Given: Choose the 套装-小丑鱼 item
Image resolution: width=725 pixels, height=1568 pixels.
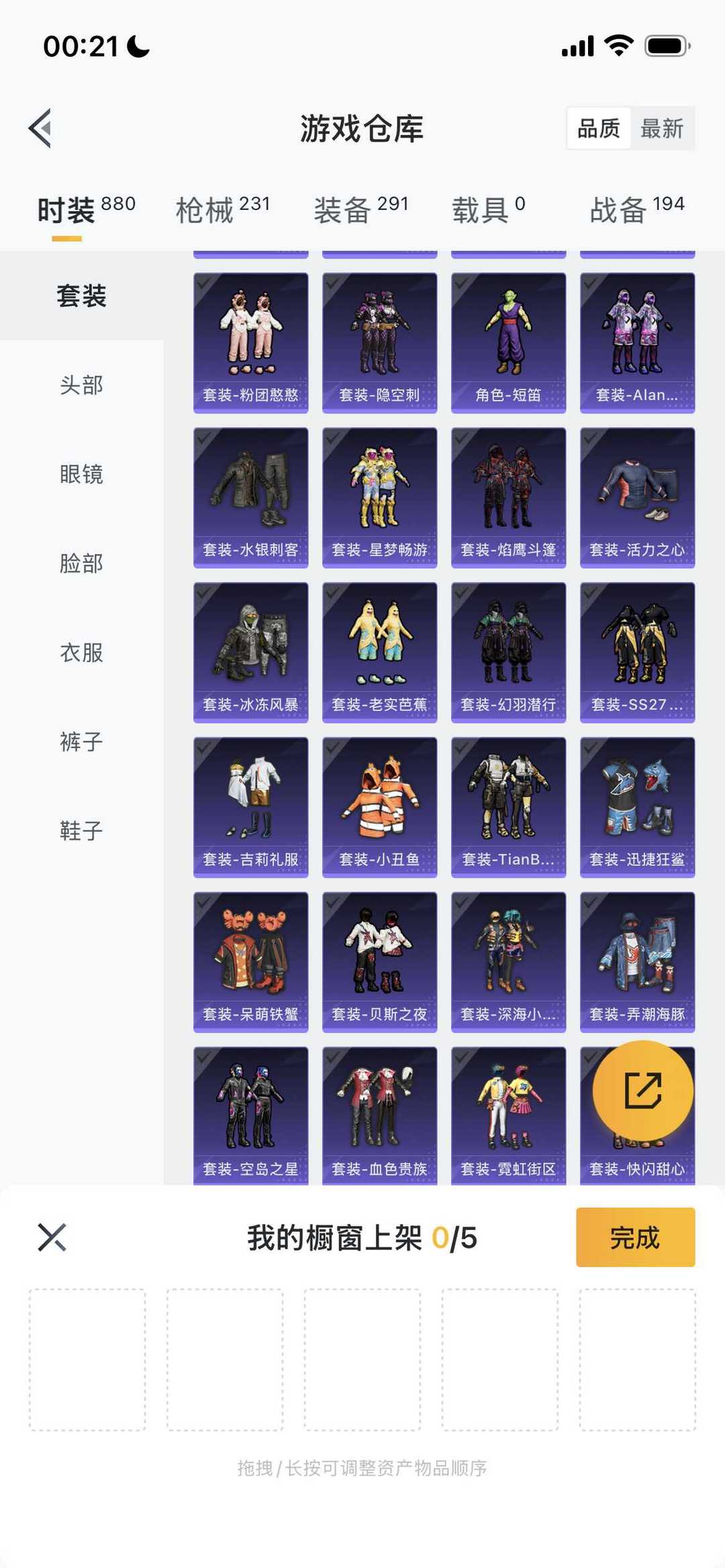Looking at the screenshot, I should (380, 807).
